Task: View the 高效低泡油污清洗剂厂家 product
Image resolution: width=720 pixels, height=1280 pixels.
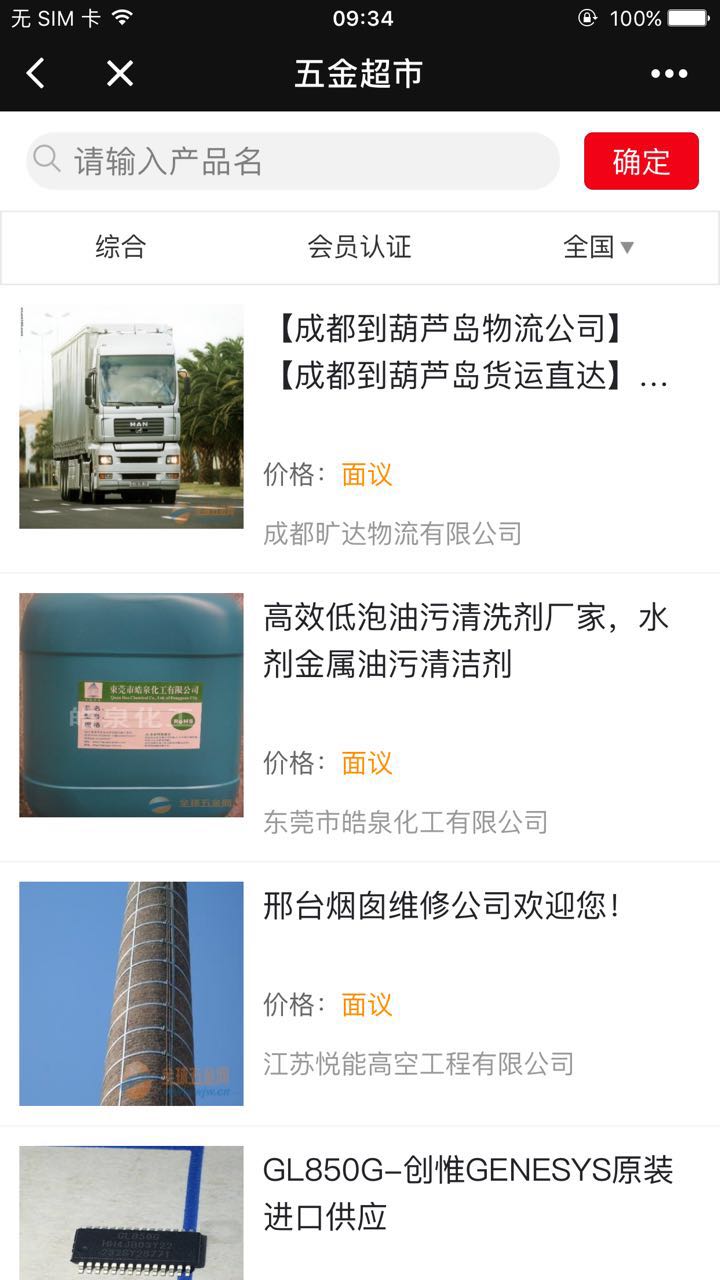Action: [x=465, y=641]
